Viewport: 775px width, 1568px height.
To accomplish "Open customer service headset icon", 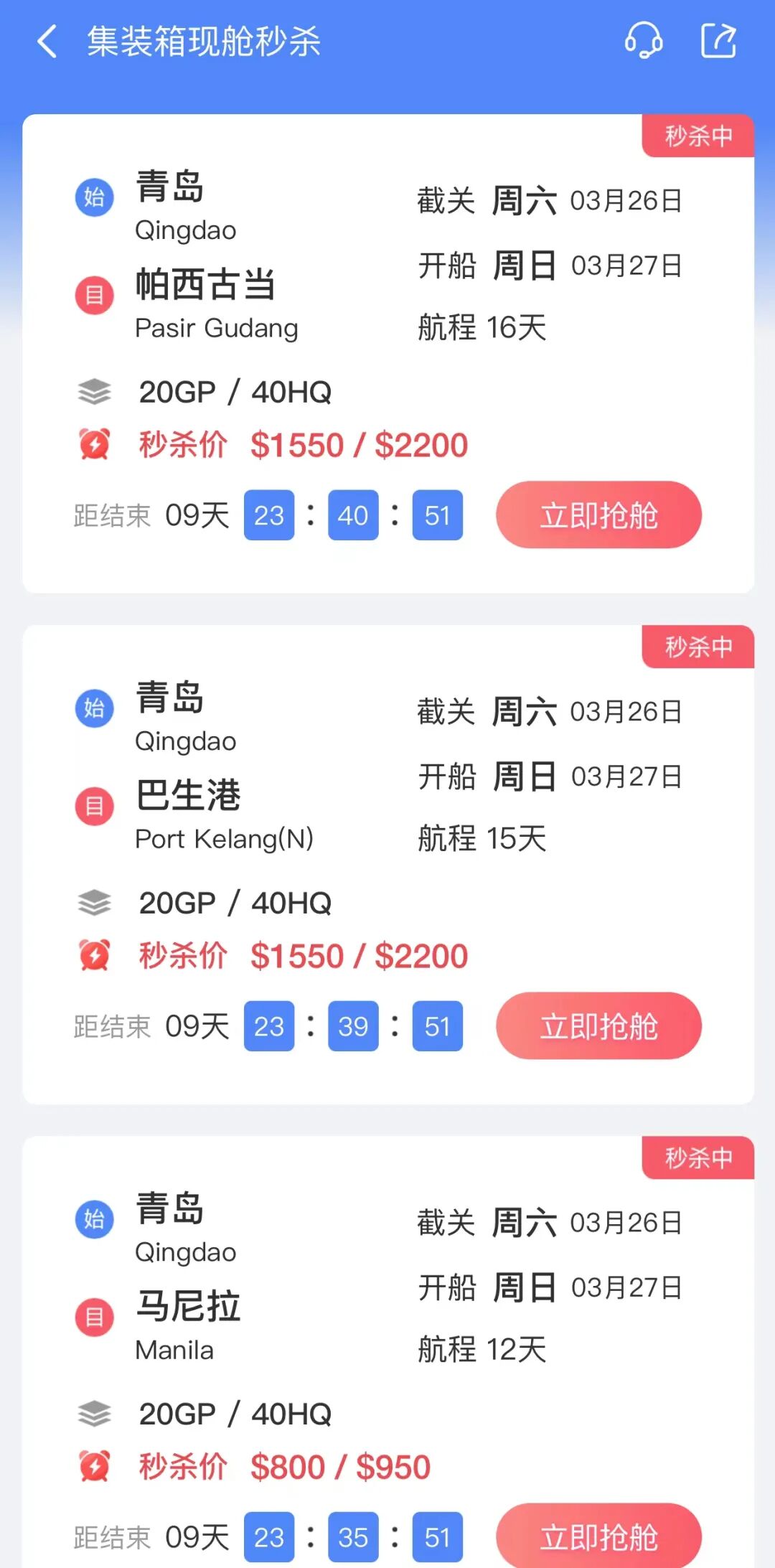I will pyautogui.click(x=644, y=40).
